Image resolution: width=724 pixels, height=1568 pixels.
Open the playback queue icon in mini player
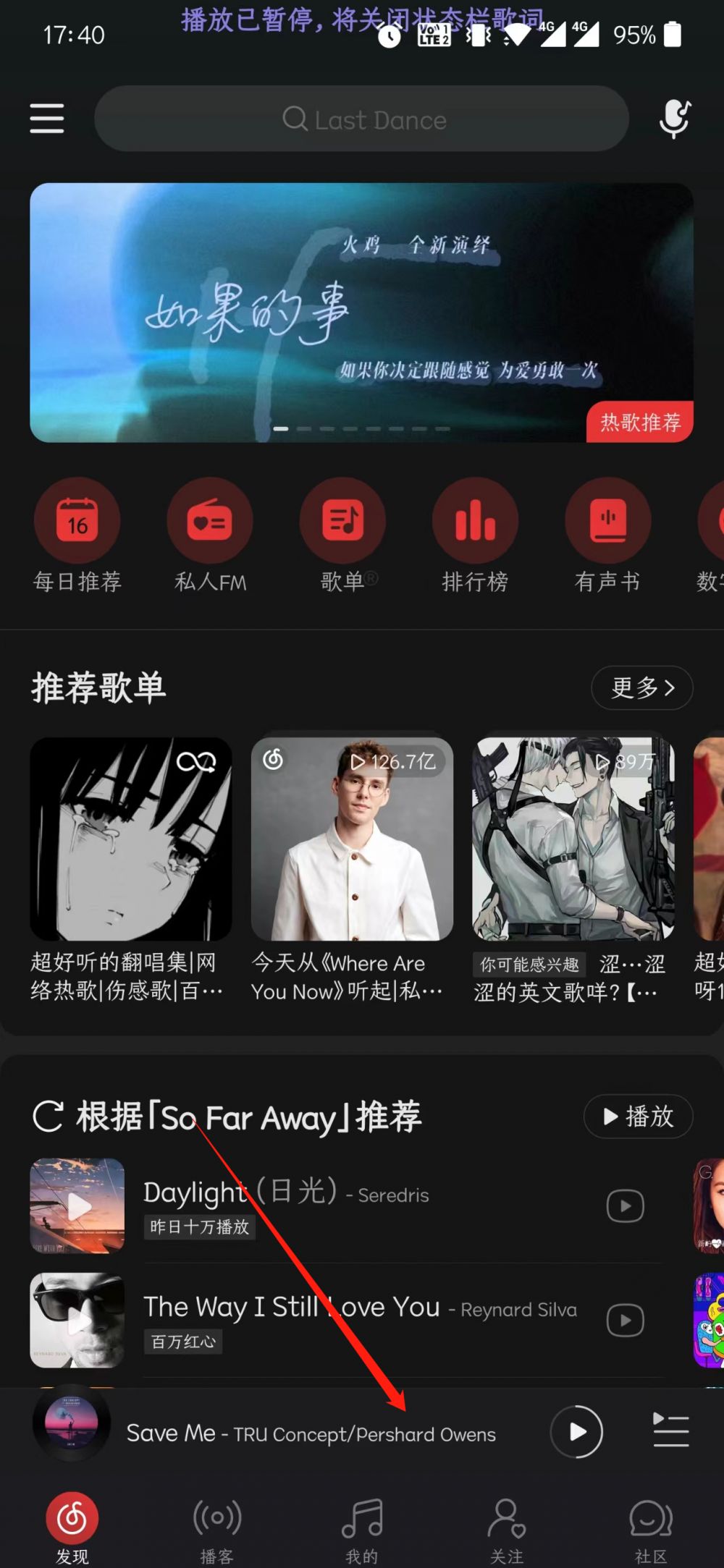670,1431
